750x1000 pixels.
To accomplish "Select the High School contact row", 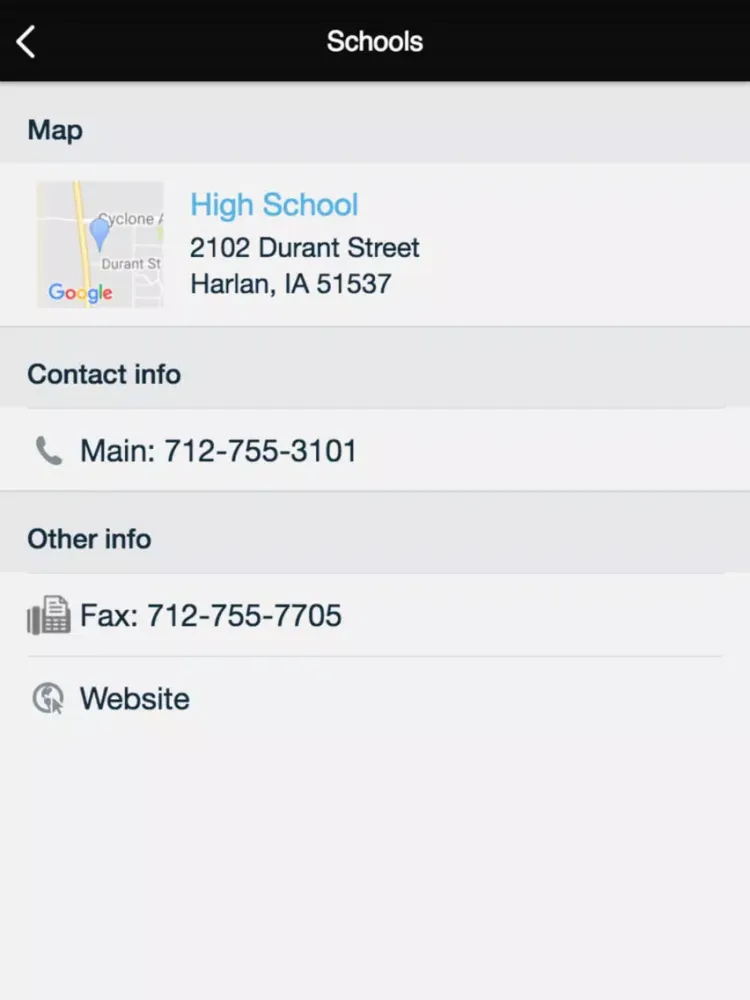I will click(375, 243).
